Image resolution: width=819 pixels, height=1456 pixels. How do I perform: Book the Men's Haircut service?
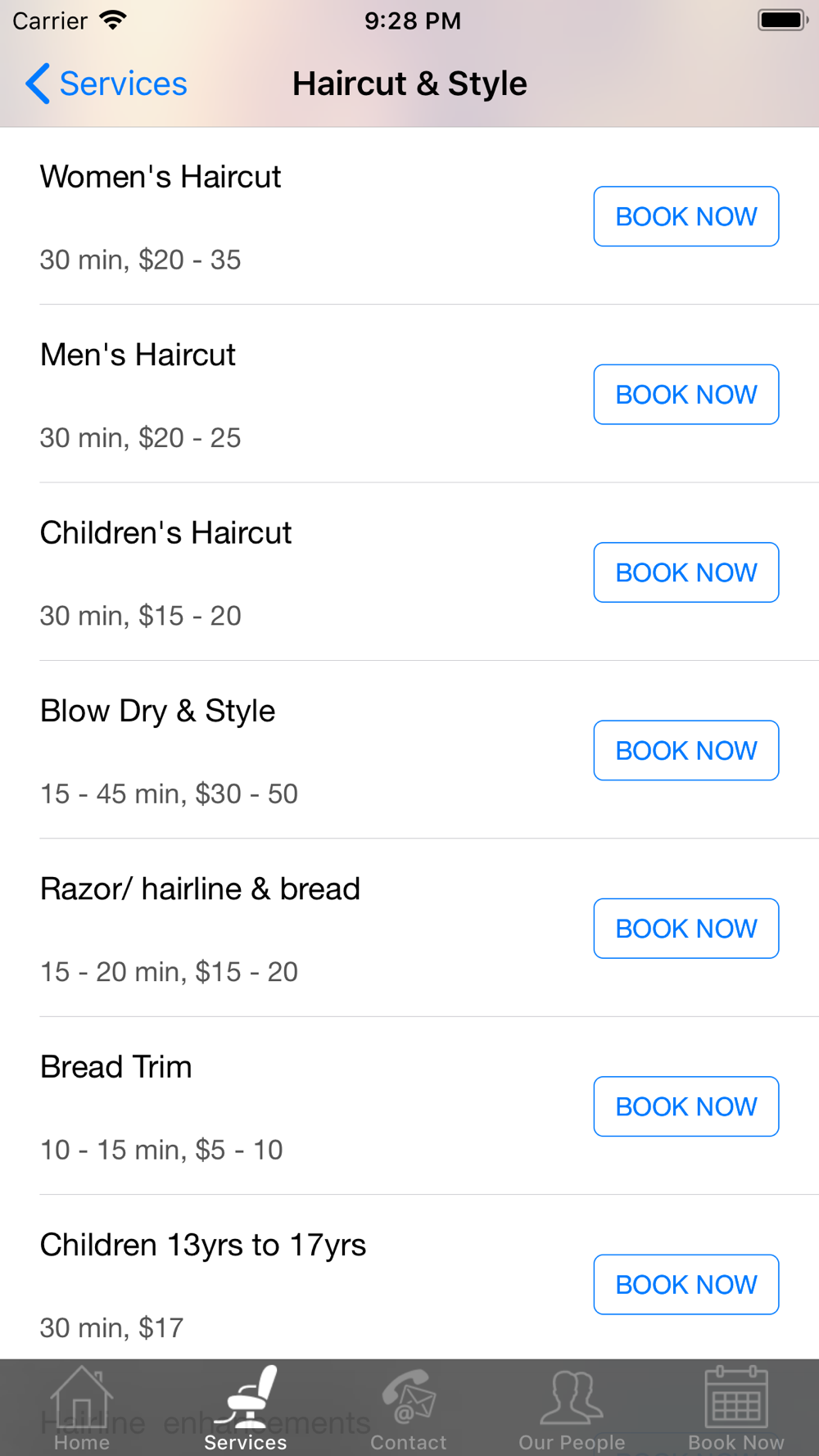tap(686, 395)
